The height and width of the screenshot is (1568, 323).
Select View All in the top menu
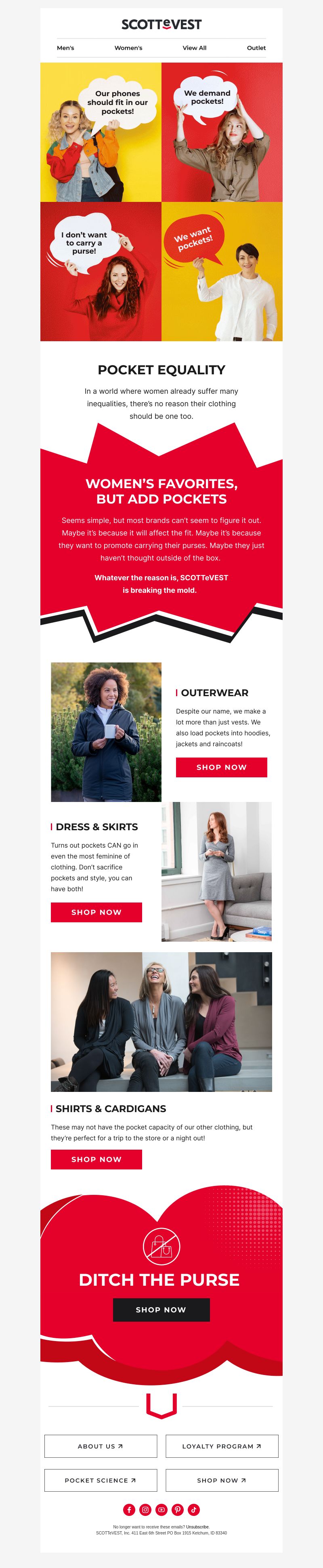[194, 48]
